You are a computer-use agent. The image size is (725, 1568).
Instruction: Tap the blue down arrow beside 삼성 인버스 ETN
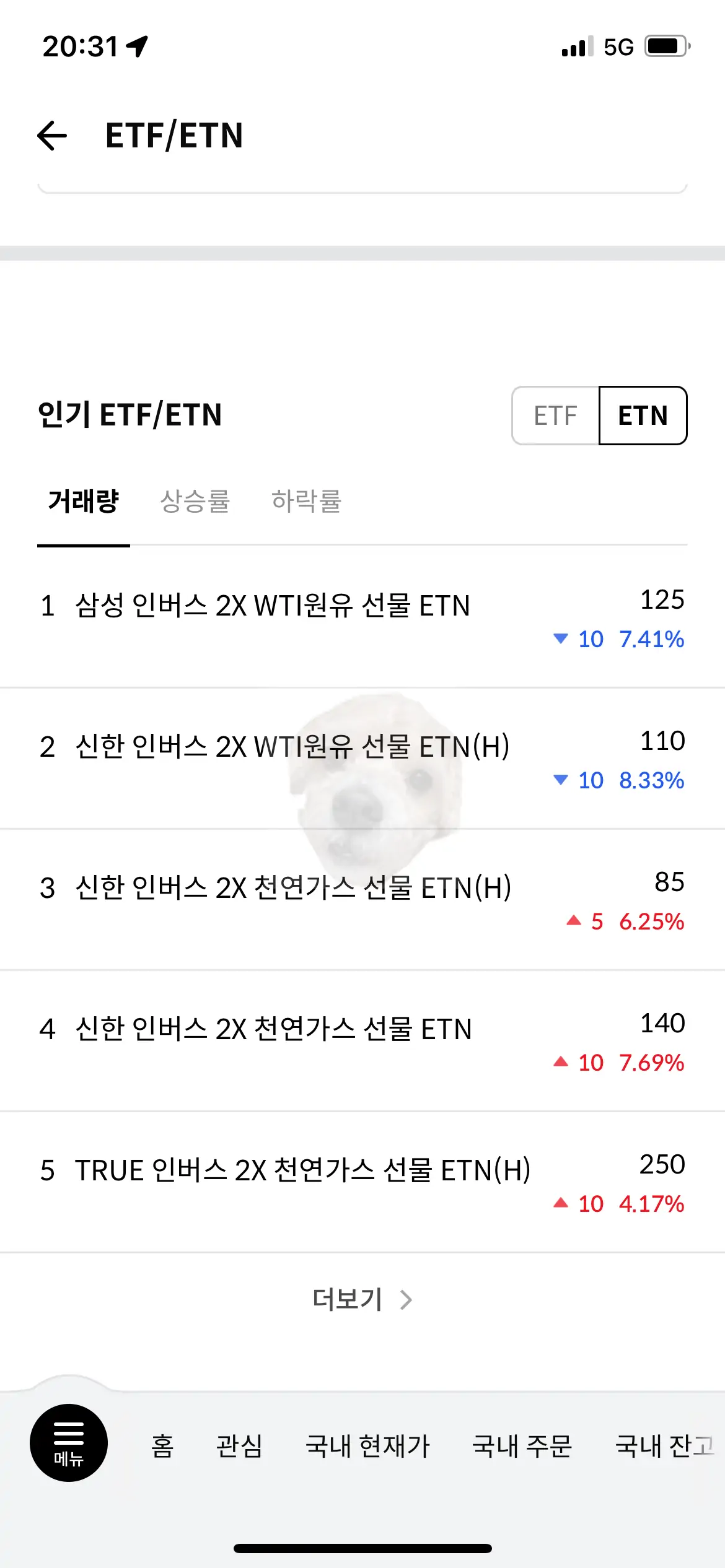tap(560, 639)
